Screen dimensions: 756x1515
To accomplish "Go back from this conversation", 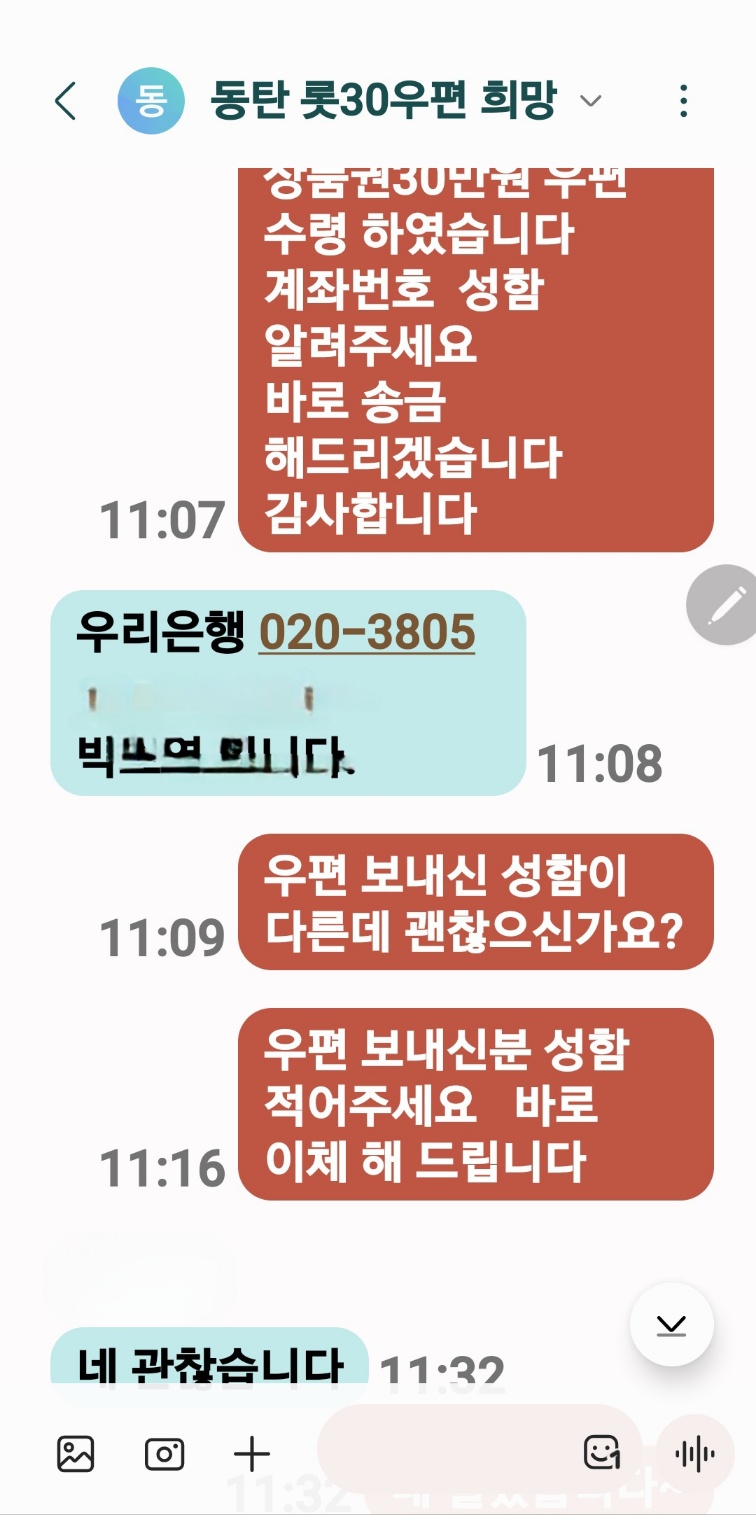I will click(66, 102).
